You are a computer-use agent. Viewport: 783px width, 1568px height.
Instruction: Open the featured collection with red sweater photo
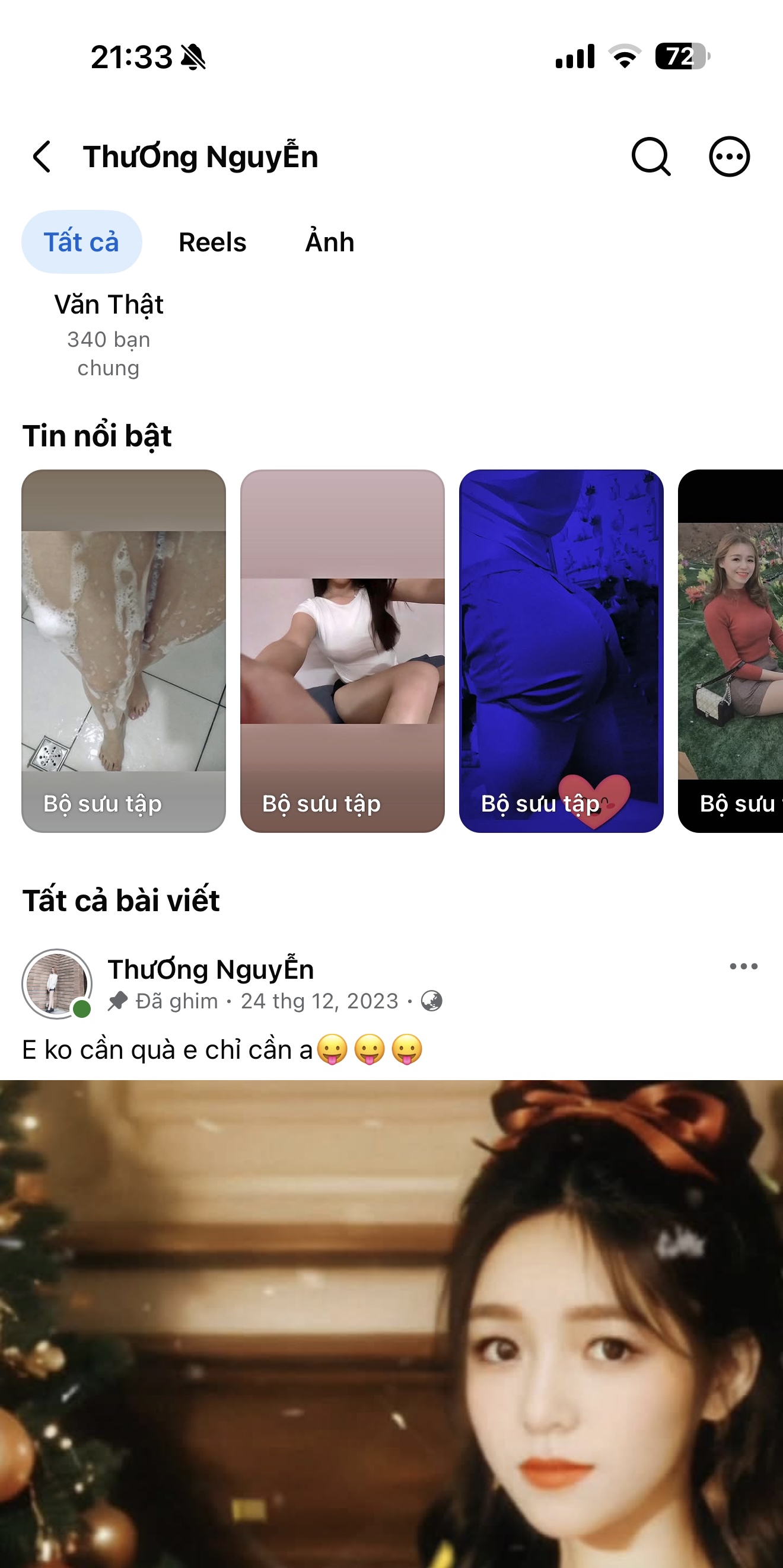click(x=730, y=651)
